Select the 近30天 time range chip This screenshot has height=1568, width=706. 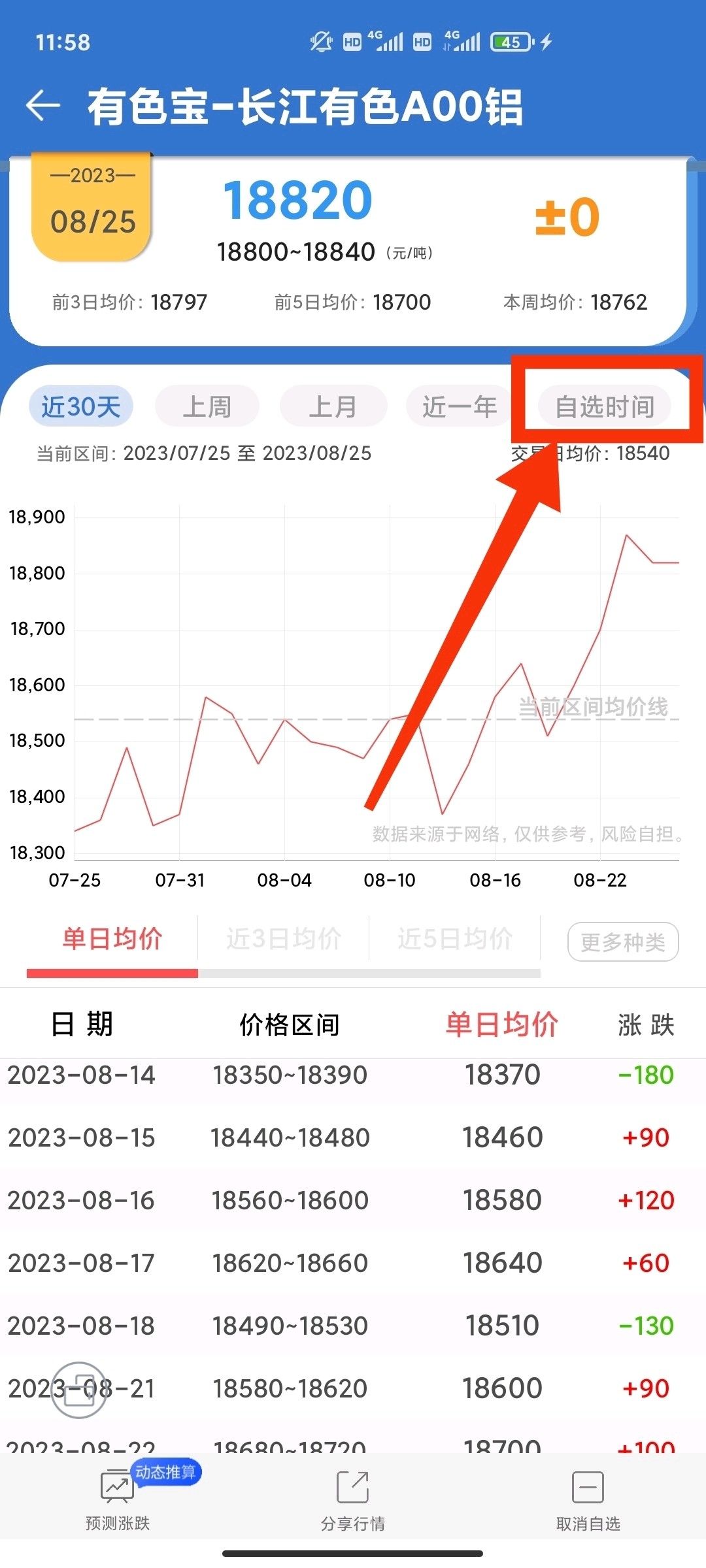[x=81, y=406]
